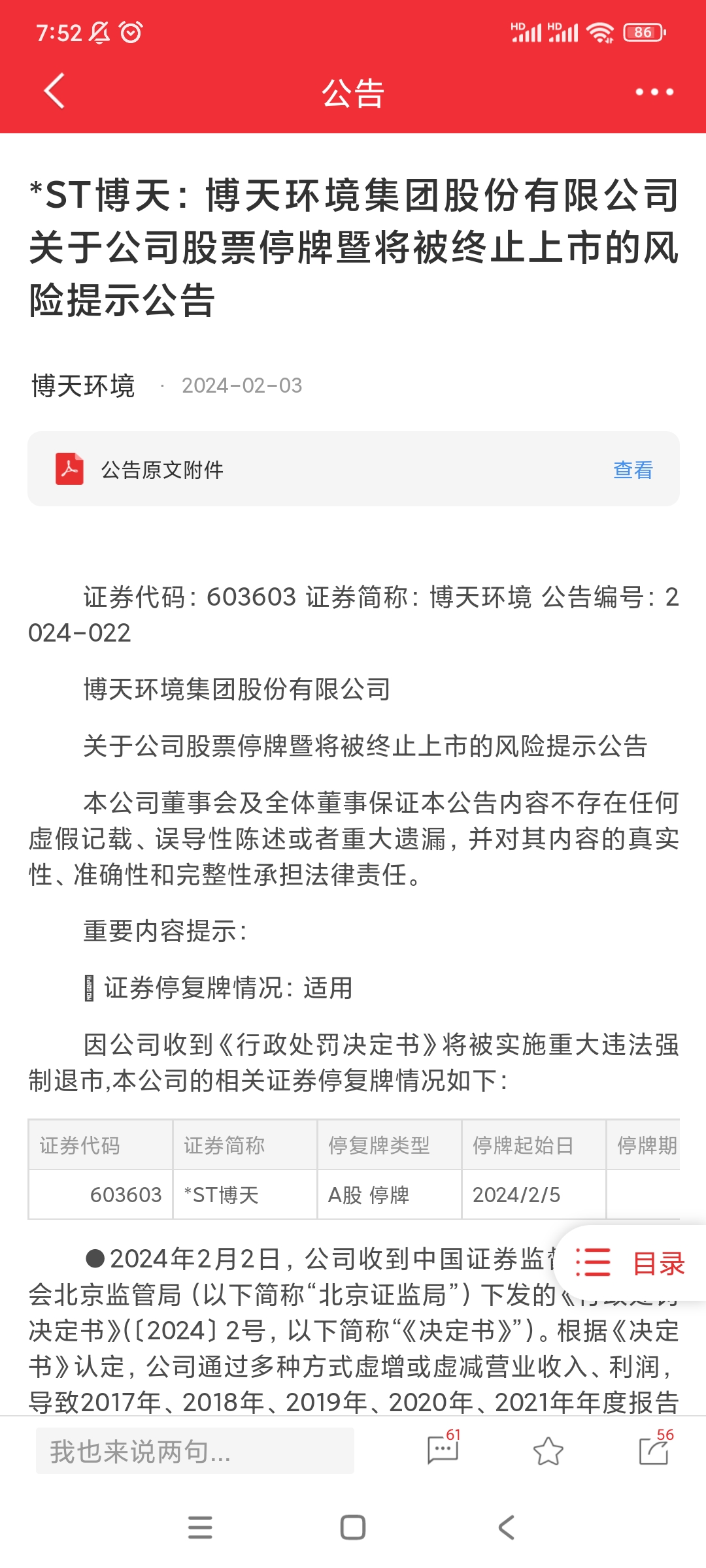Go to the system home screen
This screenshot has height=1568, width=706.
[353, 1527]
